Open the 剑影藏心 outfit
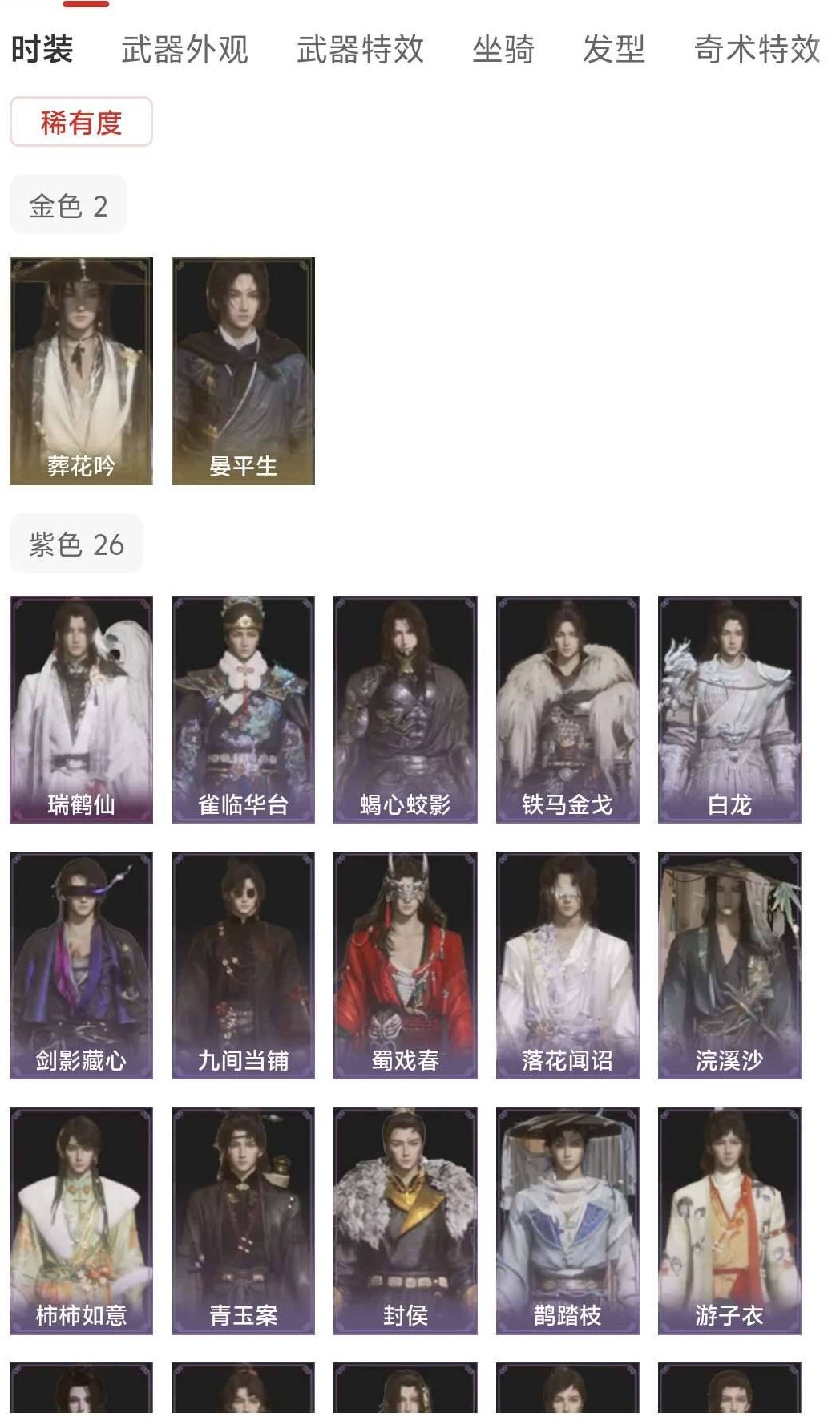 pos(81,966)
